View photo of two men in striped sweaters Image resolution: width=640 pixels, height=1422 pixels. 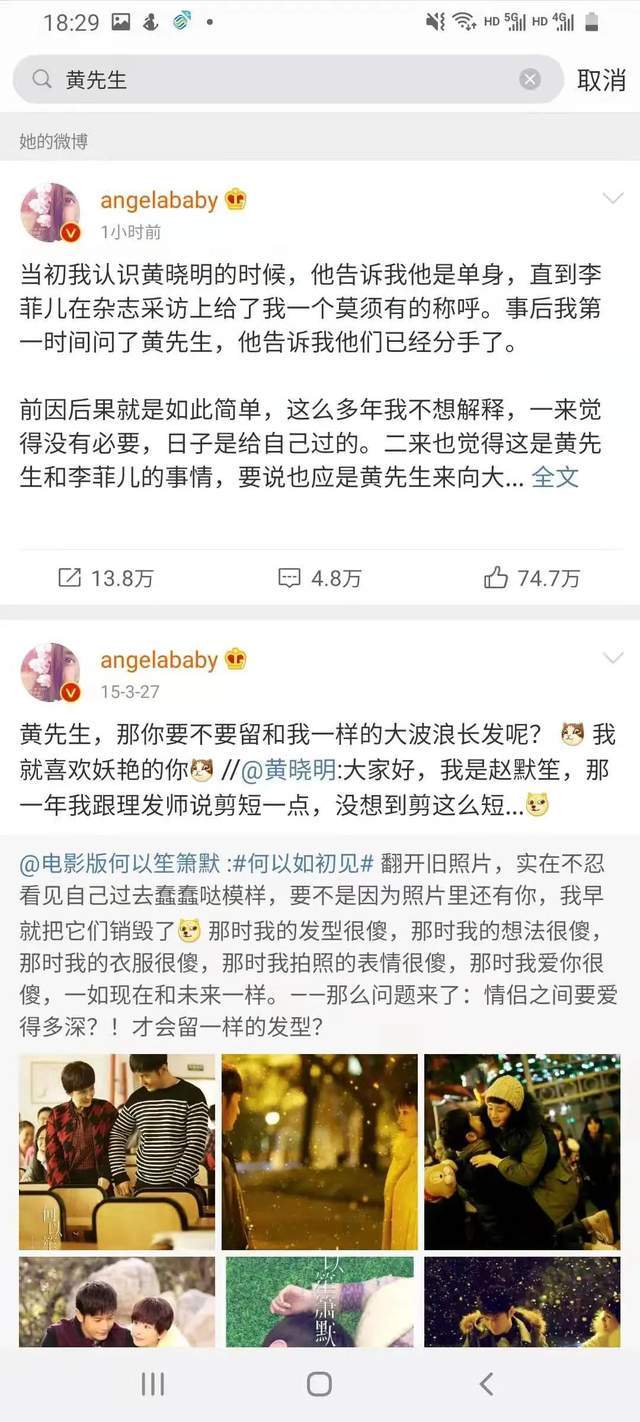pos(117,1151)
